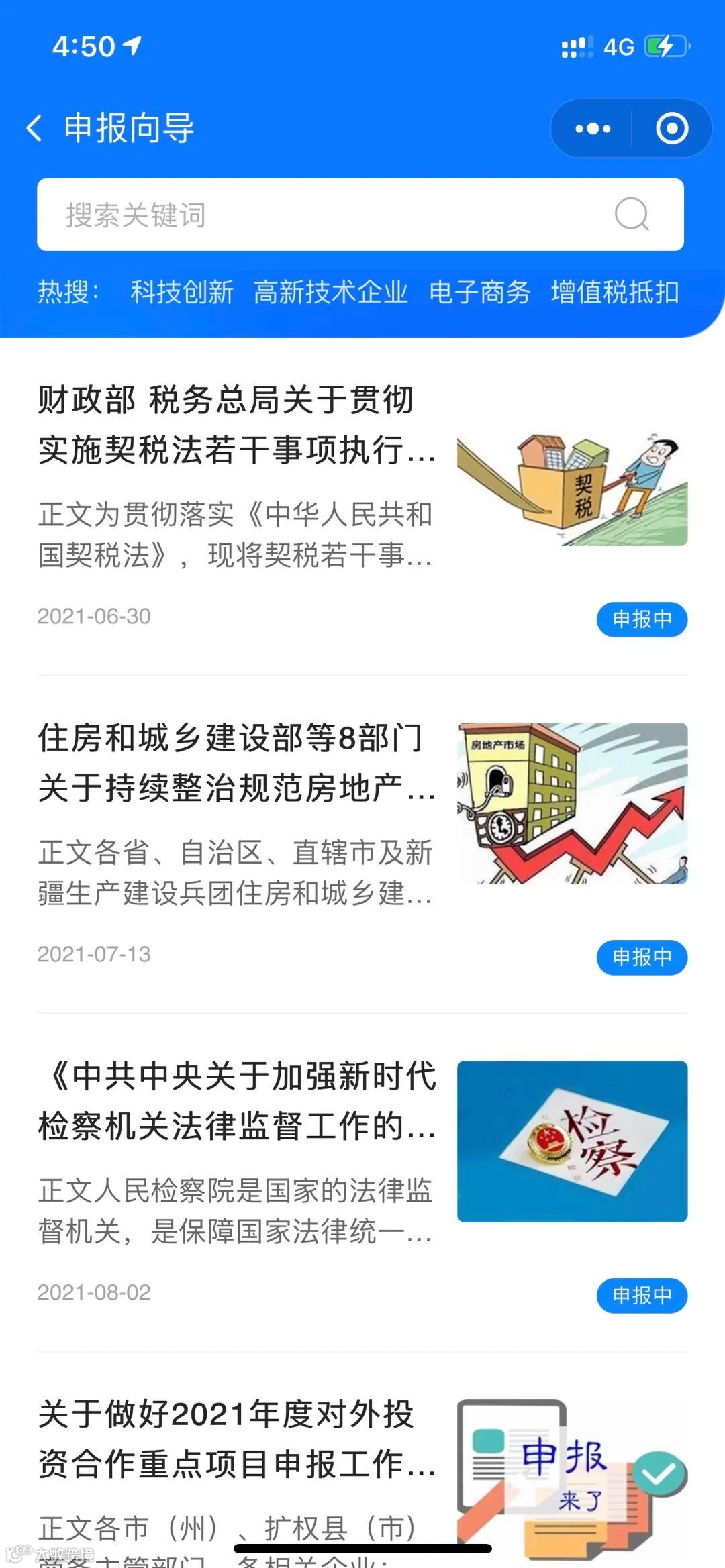The height and width of the screenshot is (1568, 725).
Task: Focus the 搜索关键词 search field
Action: point(322,215)
